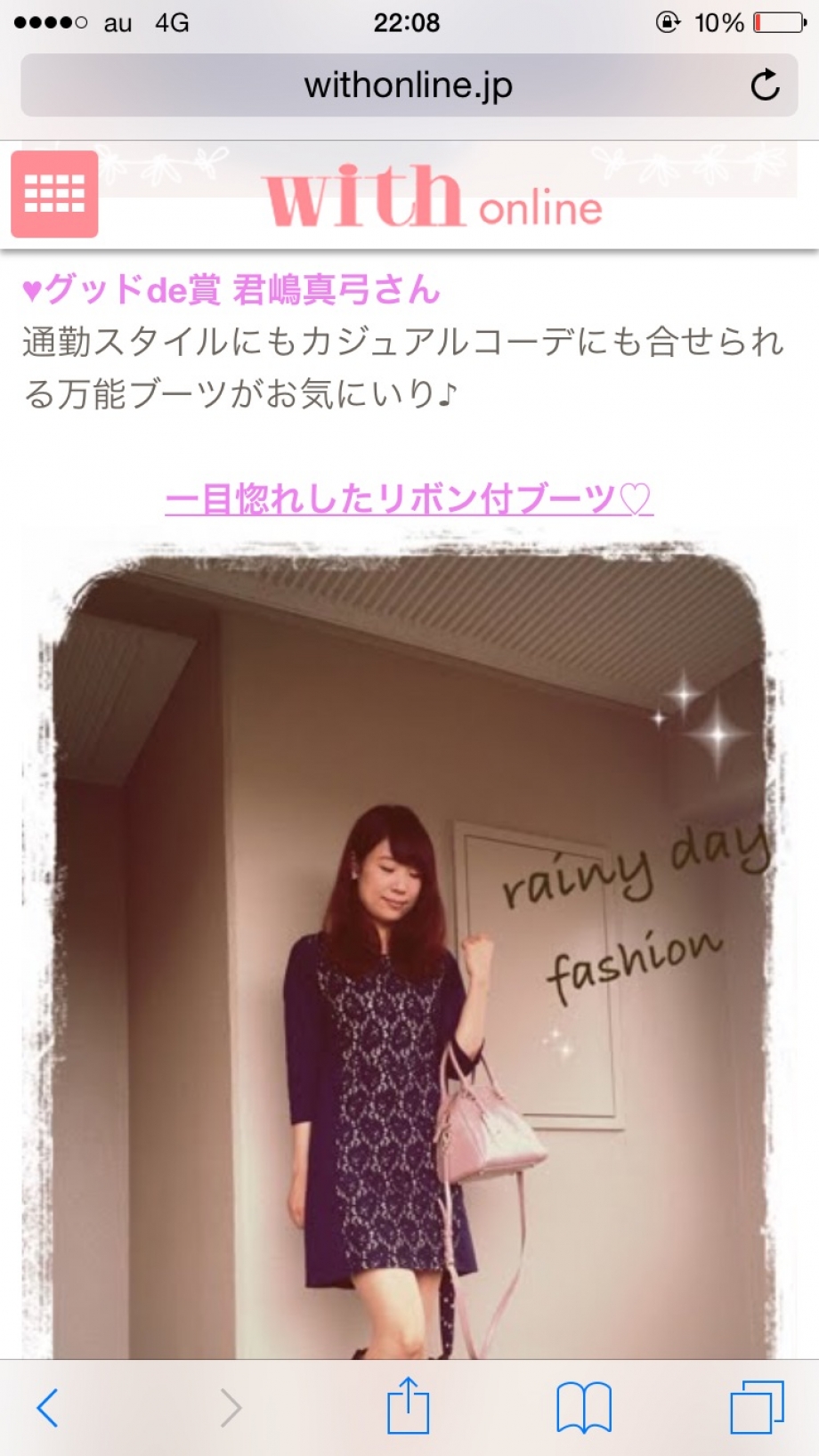This screenshot has width=819, height=1456.
Task: Reload the current page
Action: tap(765, 85)
